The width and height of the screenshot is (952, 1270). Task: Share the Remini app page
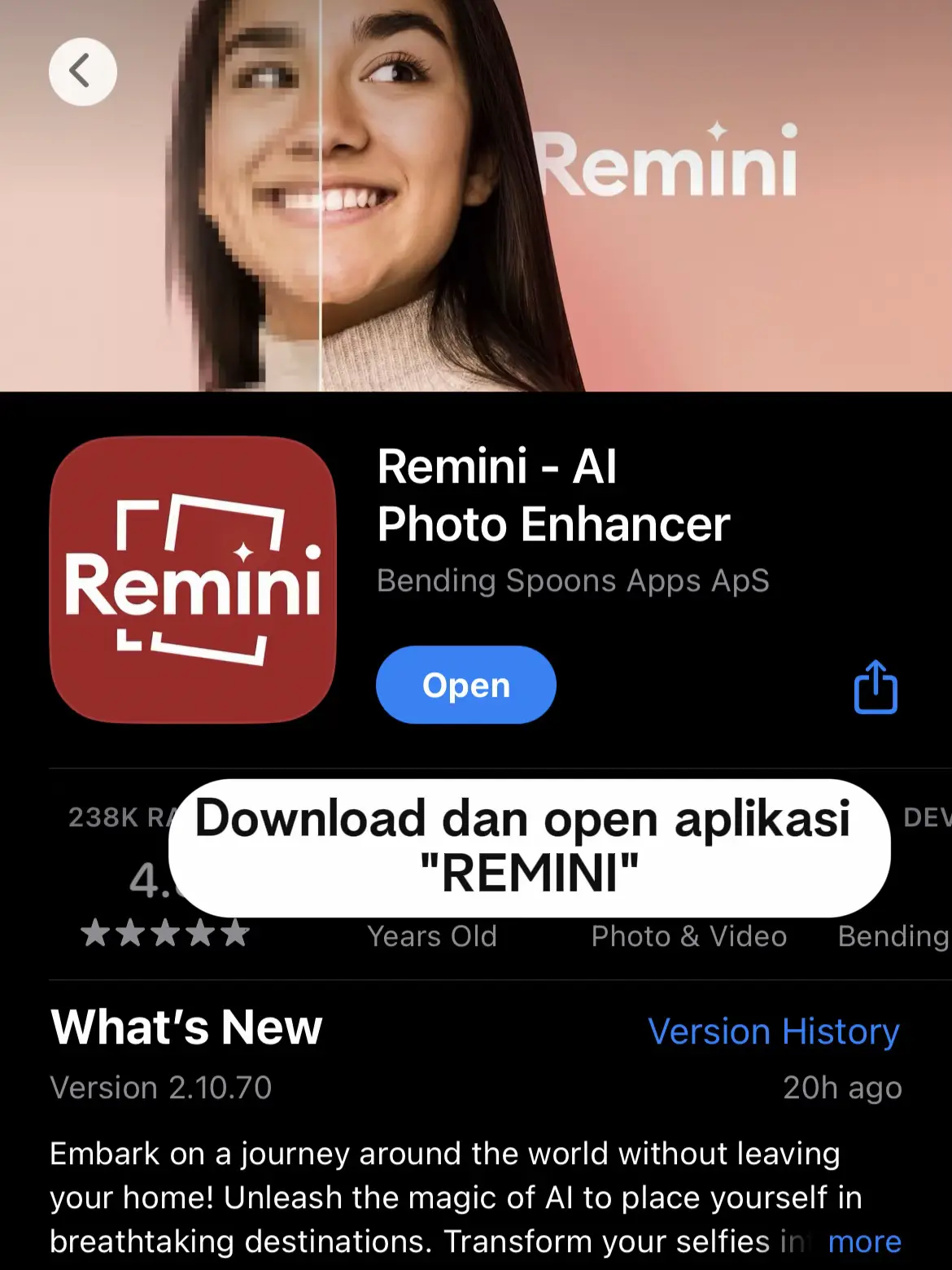pos(876,687)
